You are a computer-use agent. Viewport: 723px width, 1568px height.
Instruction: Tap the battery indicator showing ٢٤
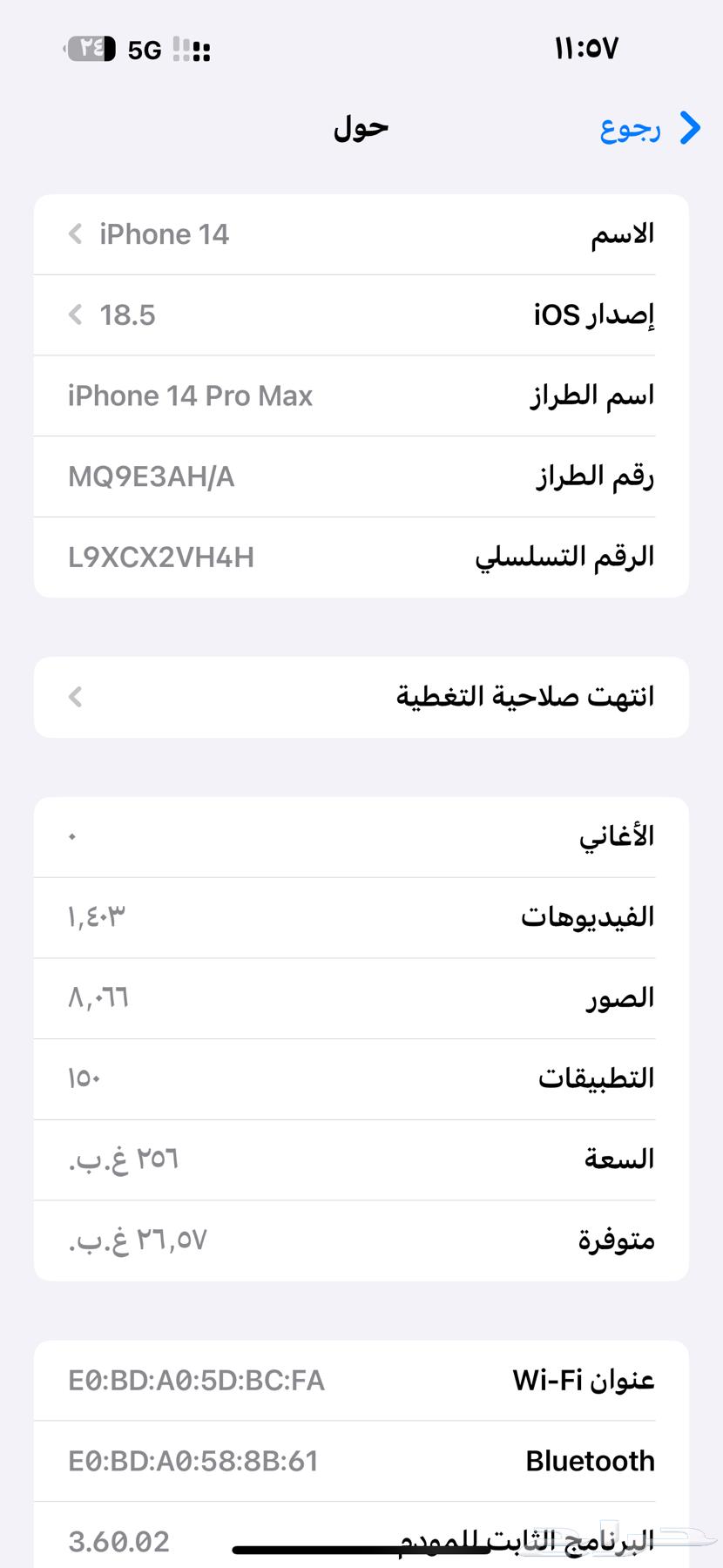[x=90, y=50]
